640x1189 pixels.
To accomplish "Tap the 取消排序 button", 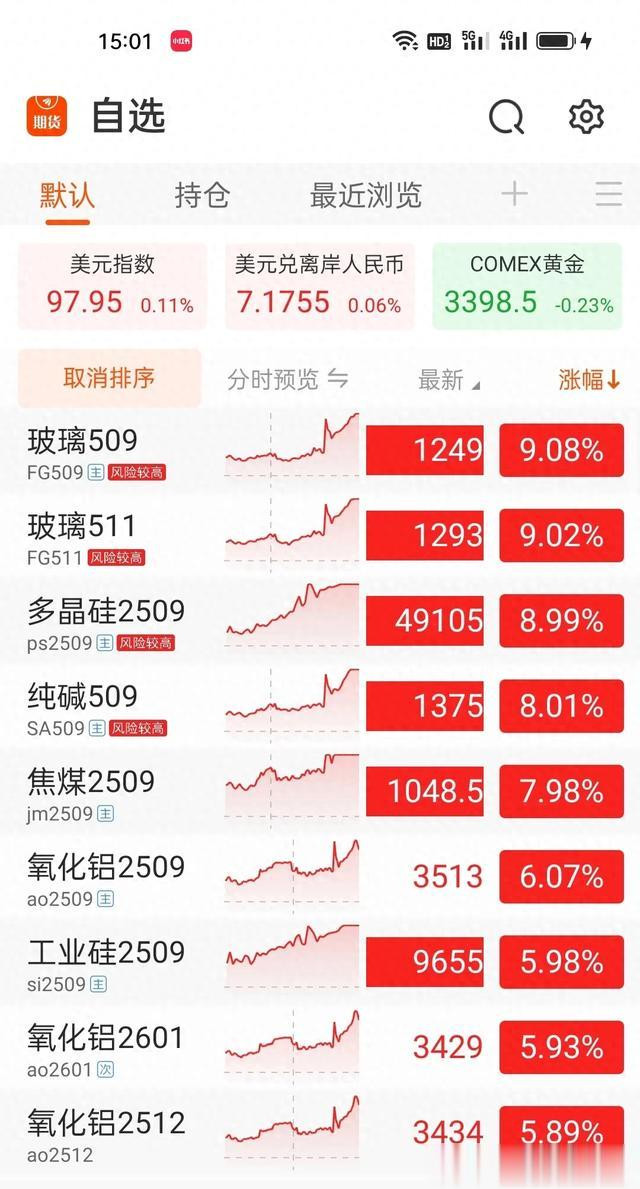I will coord(110,378).
